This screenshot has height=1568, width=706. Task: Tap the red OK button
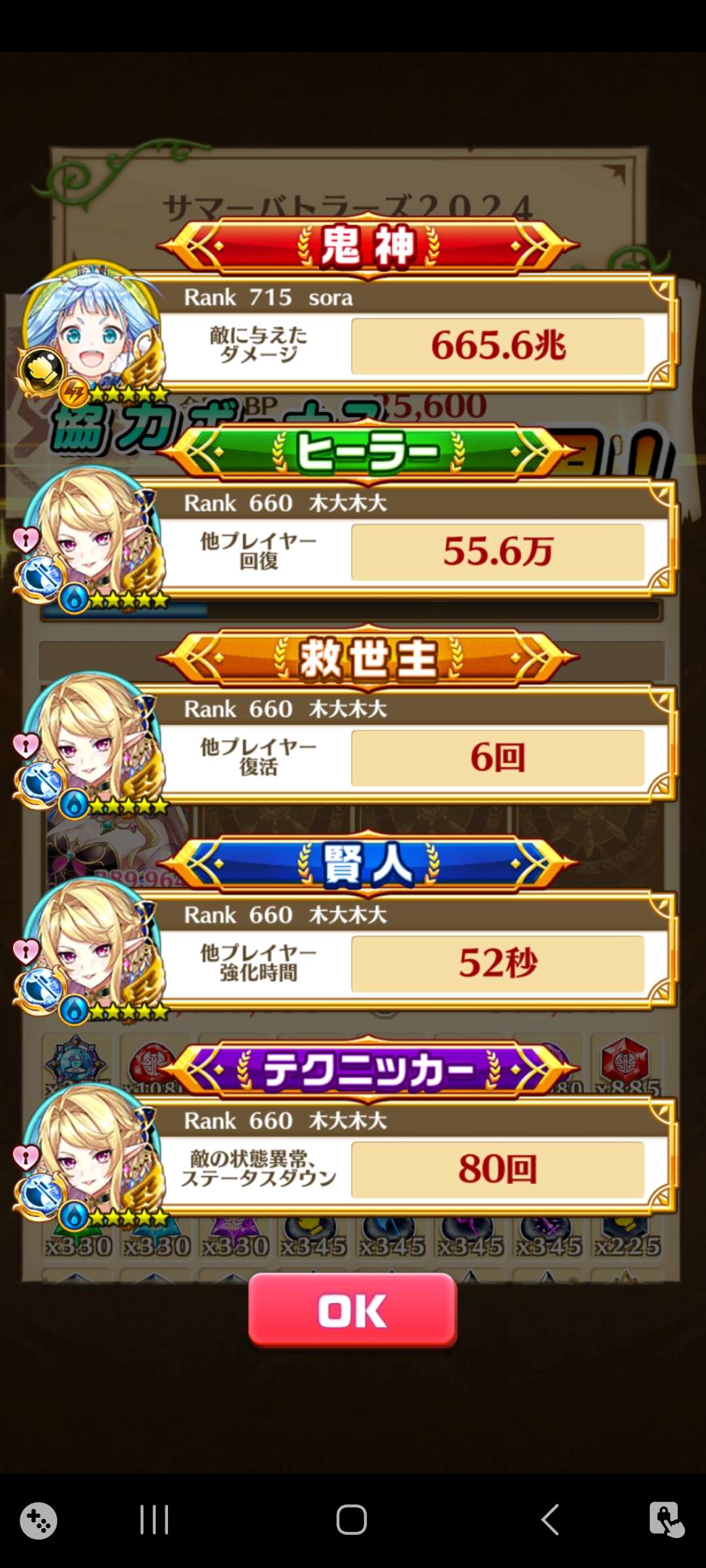click(x=352, y=1310)
